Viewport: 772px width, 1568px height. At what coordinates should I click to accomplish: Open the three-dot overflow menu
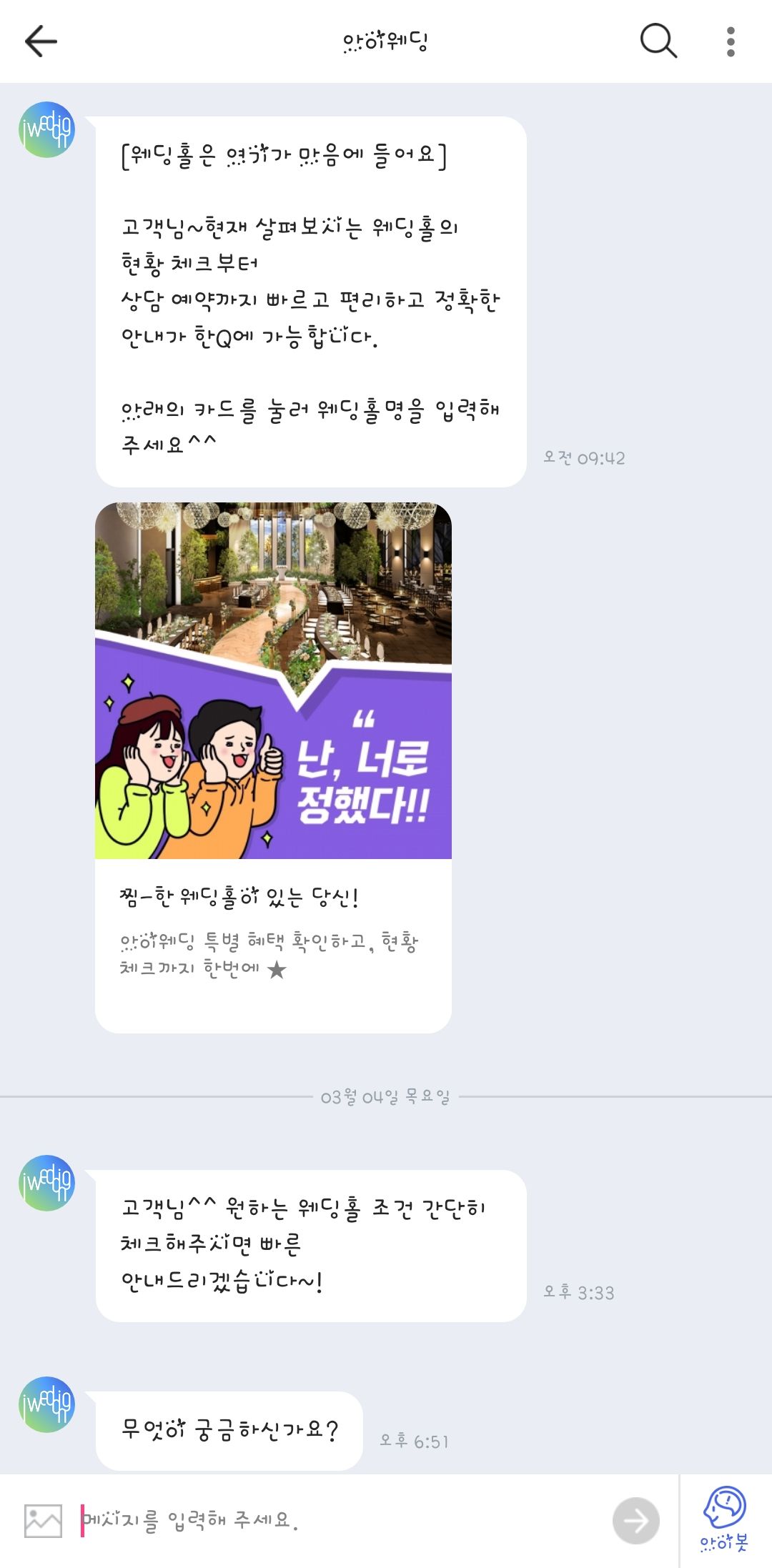click(x=731, y=41)
